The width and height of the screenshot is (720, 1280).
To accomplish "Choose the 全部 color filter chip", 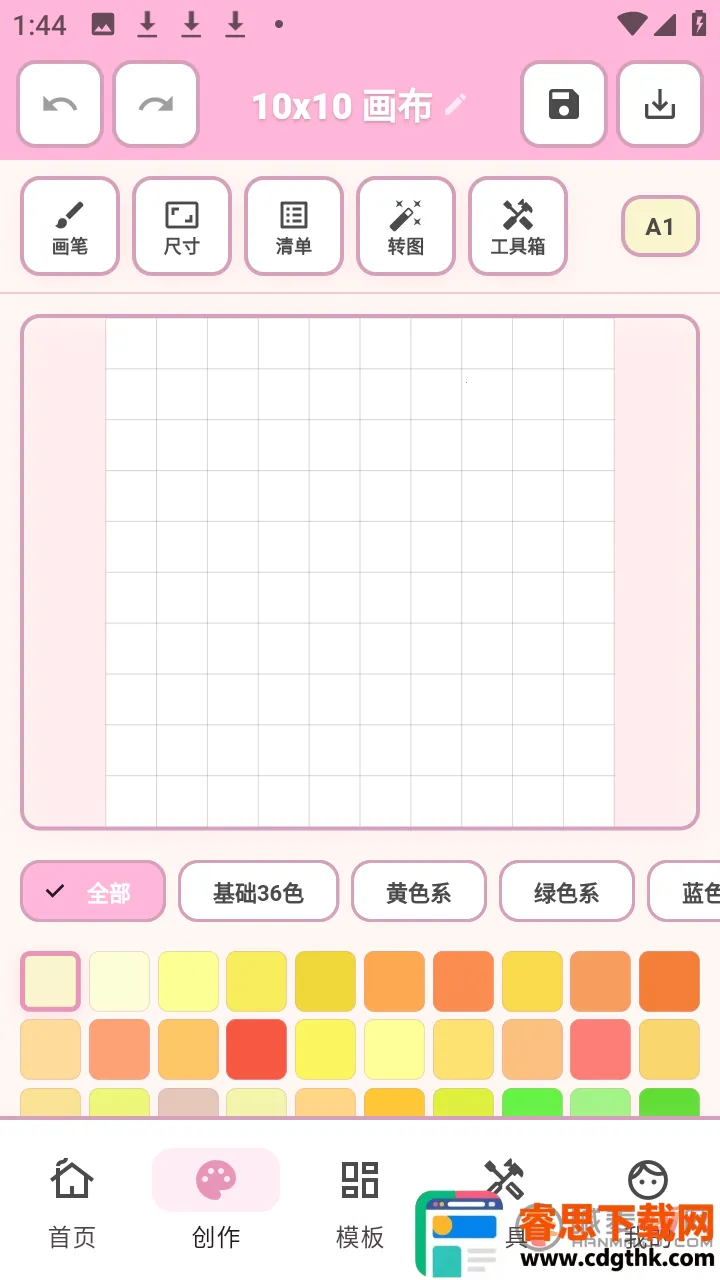I will point(93,892).
